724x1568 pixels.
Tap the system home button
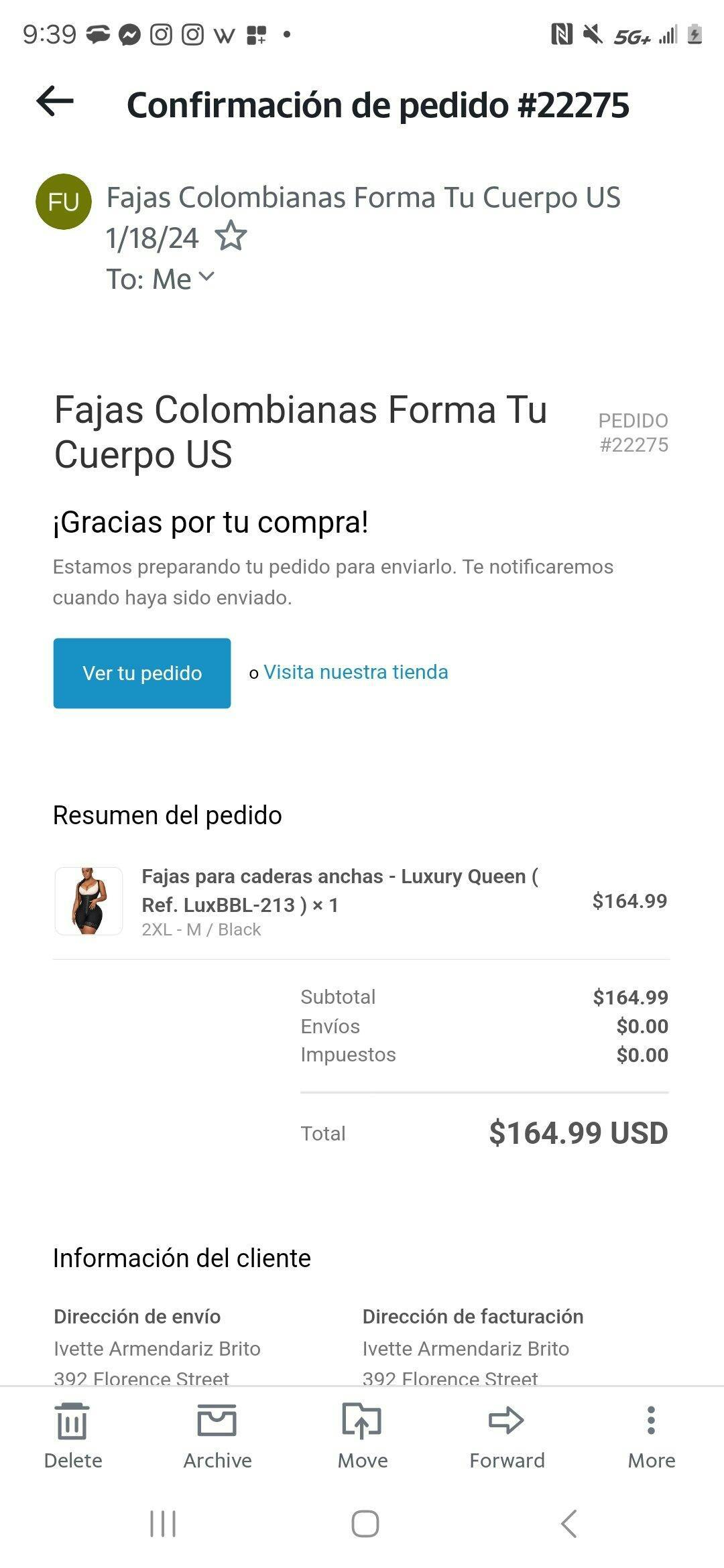pos(365,1523)
